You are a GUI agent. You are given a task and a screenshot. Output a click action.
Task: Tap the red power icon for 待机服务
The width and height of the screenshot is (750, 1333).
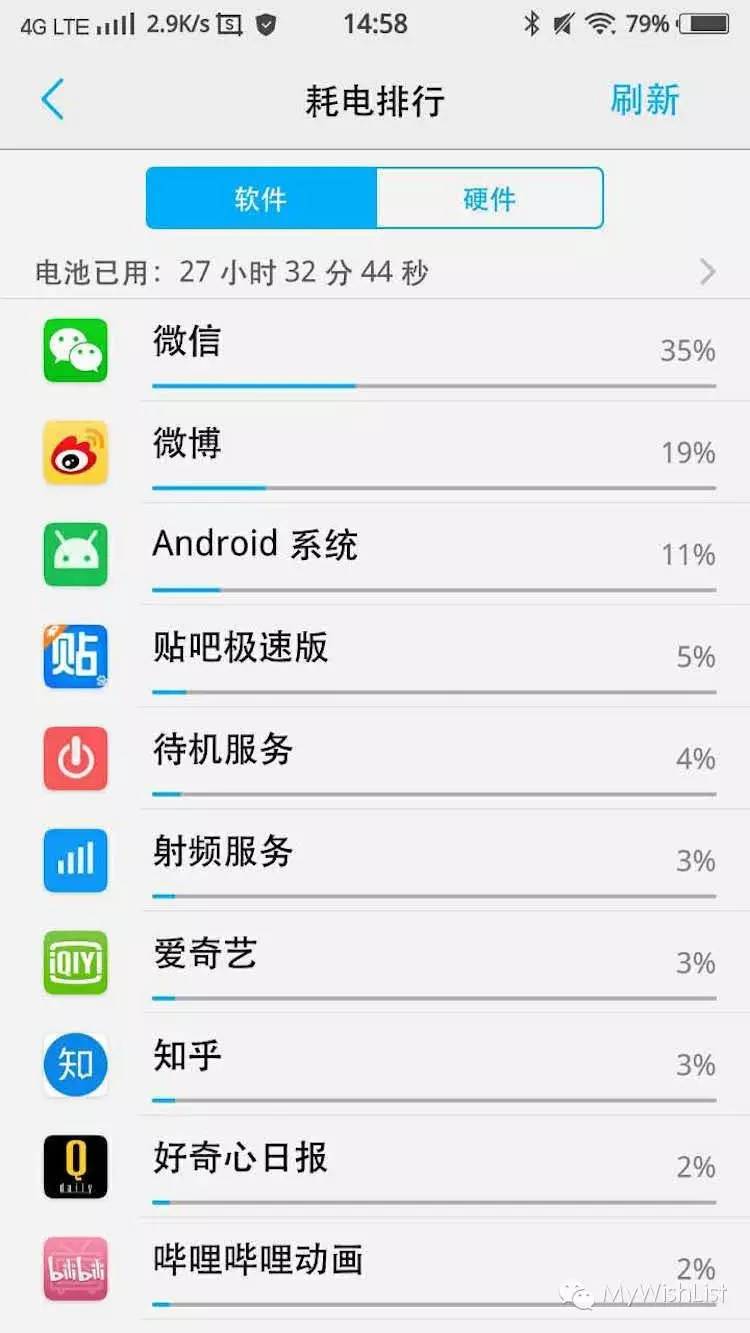point(75,759)
